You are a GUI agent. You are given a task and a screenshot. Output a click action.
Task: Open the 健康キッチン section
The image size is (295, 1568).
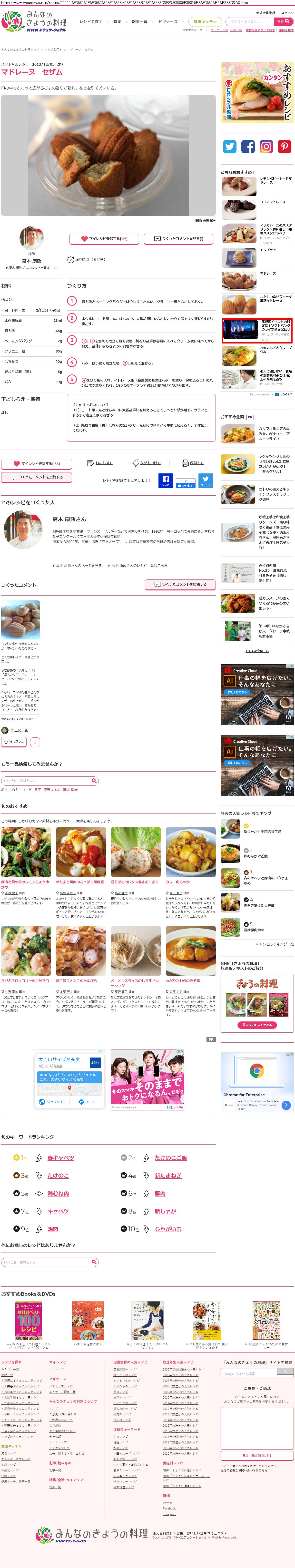point(204,21)
